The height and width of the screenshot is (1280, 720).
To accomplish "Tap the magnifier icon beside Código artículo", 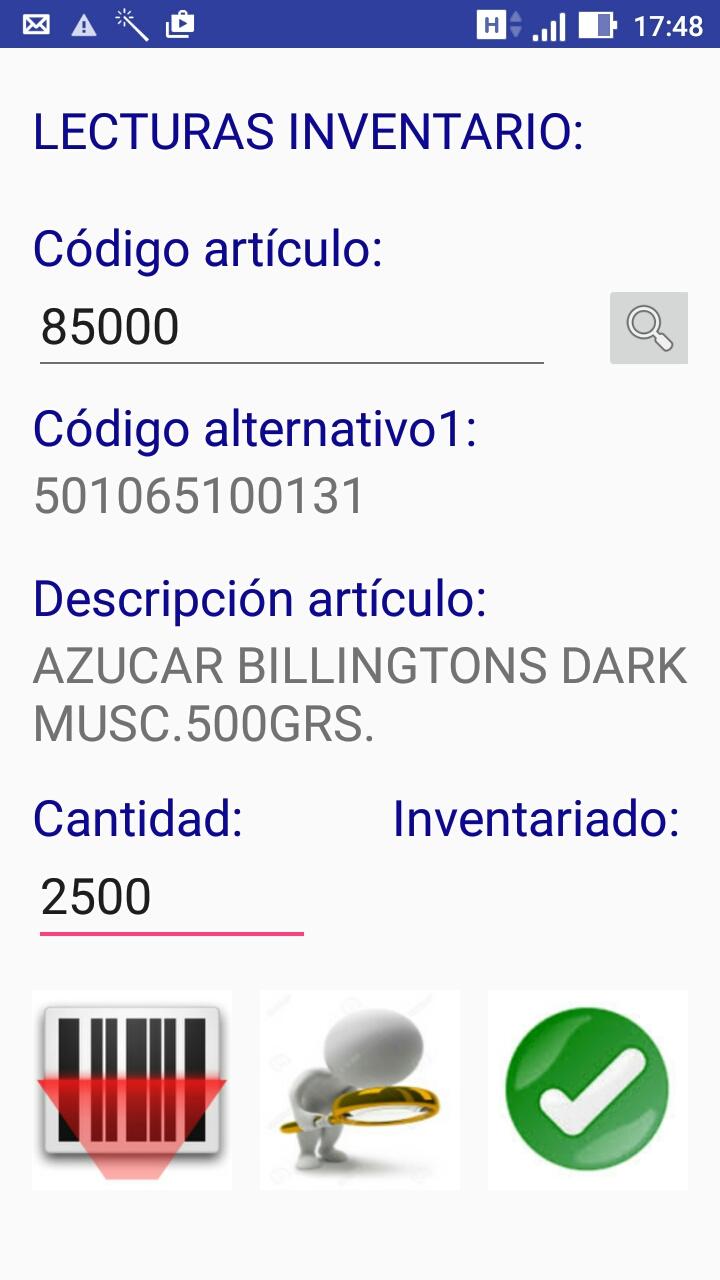I will [x=648, y=327].
